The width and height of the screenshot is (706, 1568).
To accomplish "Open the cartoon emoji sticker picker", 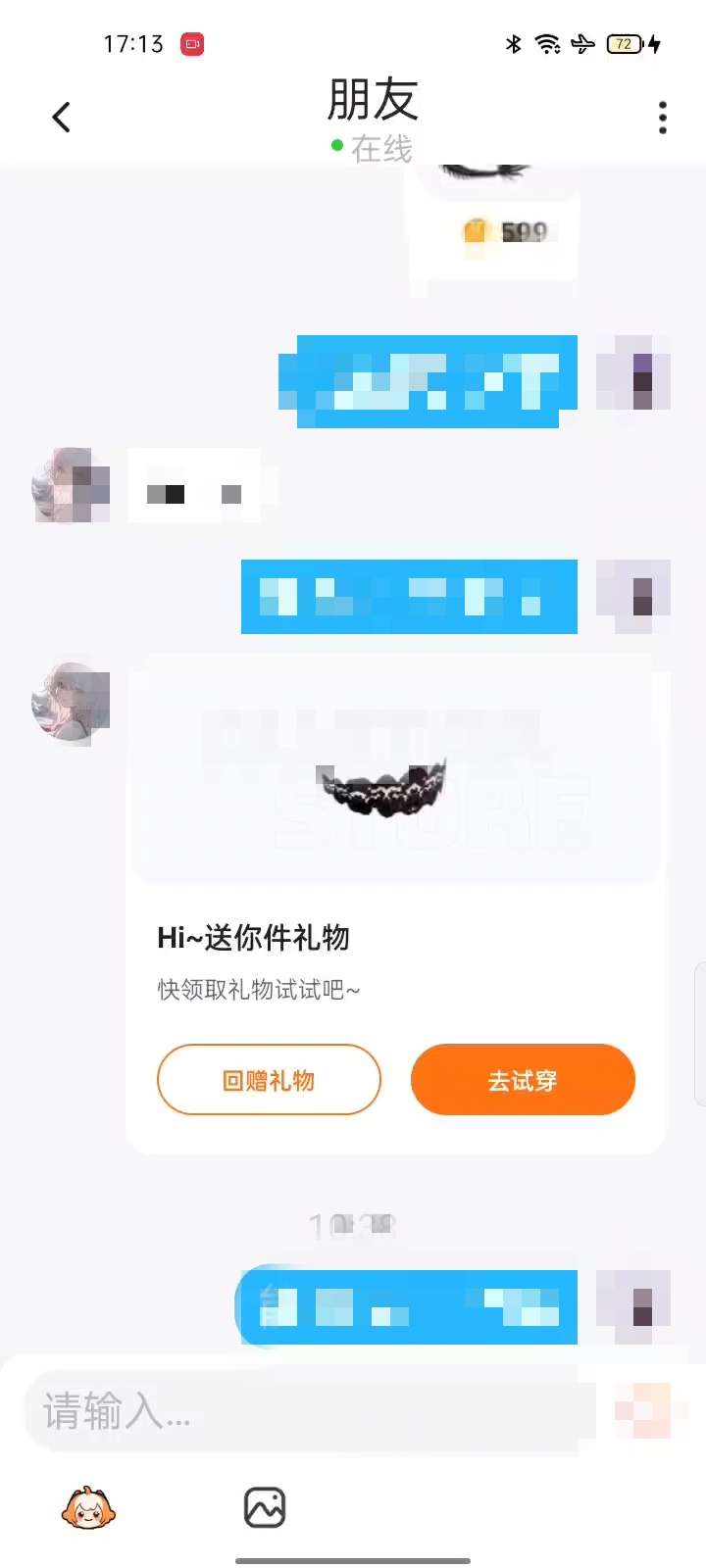I will pos(88,1508).
